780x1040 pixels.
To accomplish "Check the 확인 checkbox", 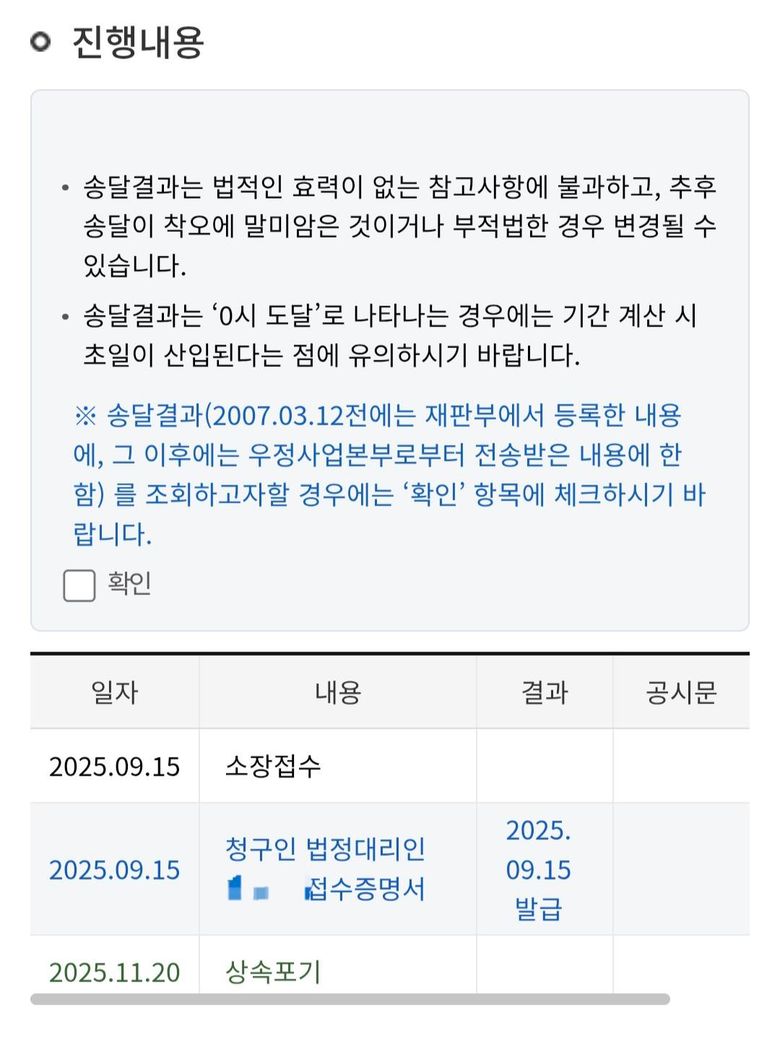I will pos(79,585).
